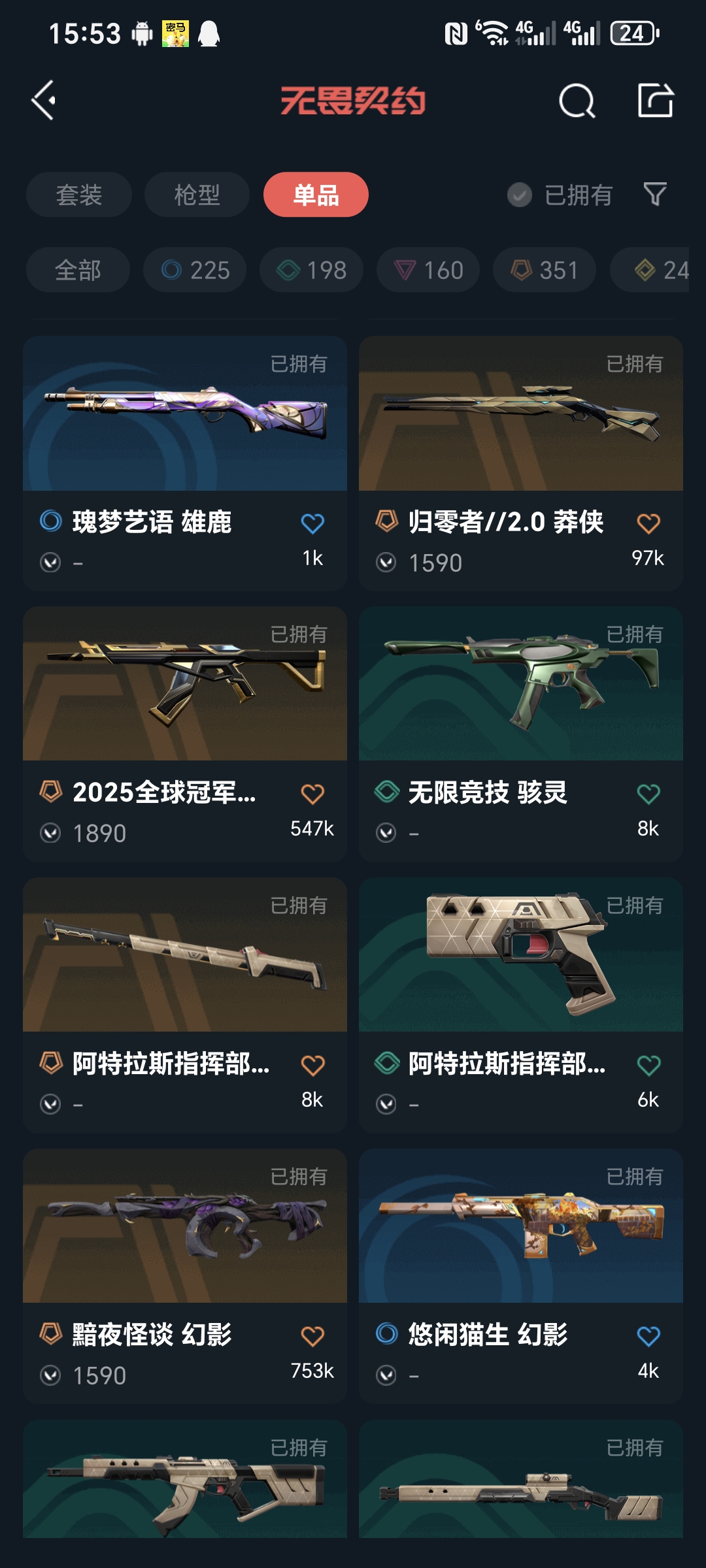This screenshot has width=706, height=1568.
Task: Open the 归零者//2.0 莽侠 skin card
Action: (x=521, y=414)
